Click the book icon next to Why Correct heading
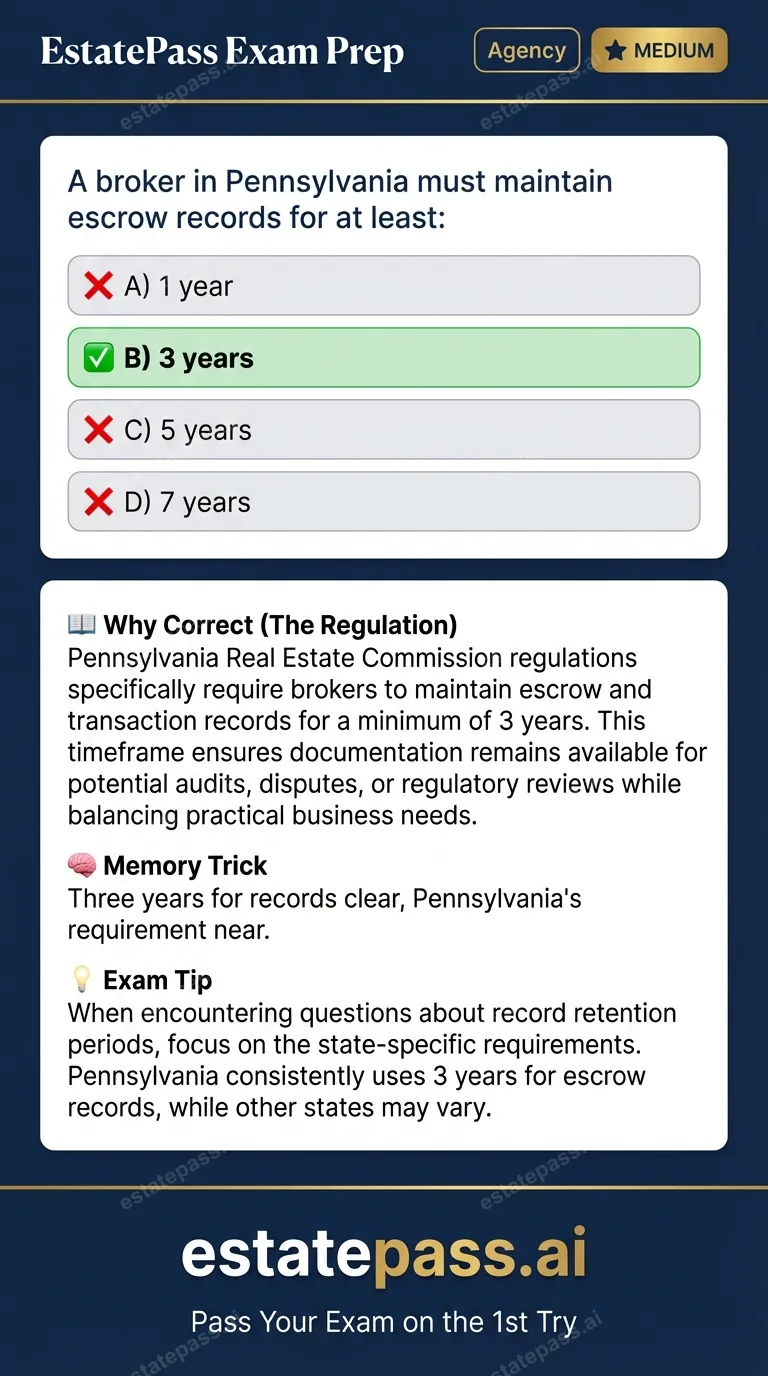The height and width of the screenshot is (1376, 768). pyautogui.click(x=81, y=624)
